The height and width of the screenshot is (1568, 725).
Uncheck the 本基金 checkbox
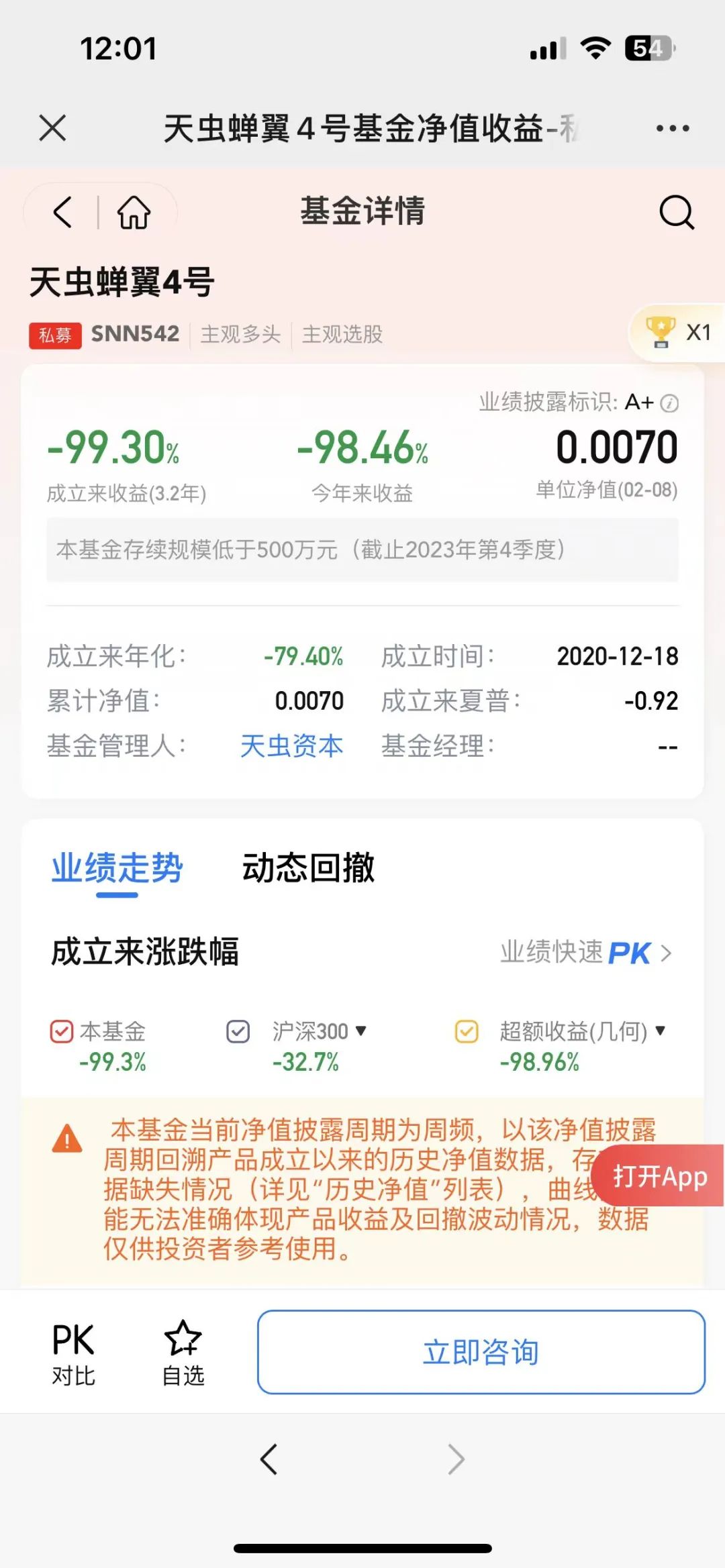tap(62, 1031)
